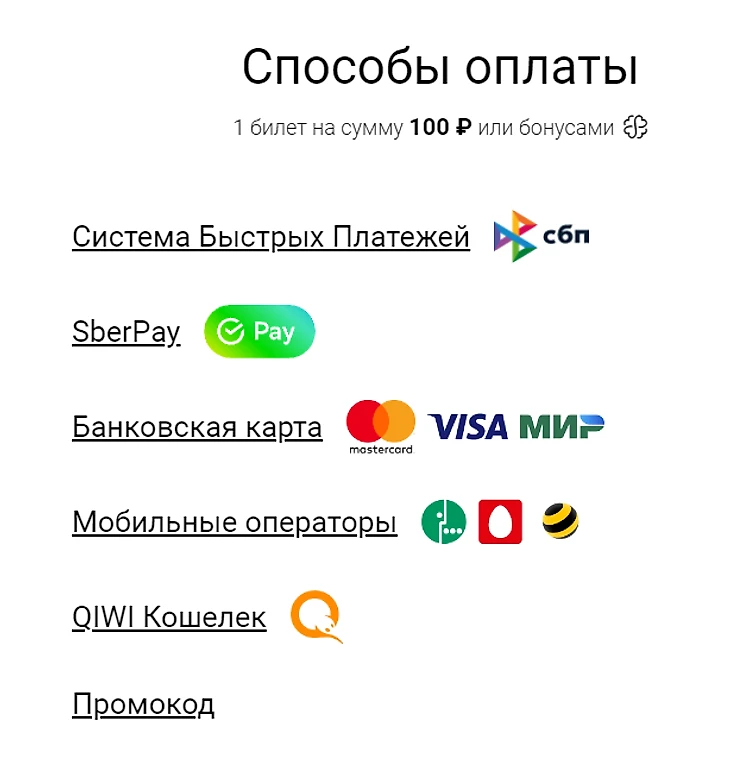Select Система Быстрых Платежей payment method
This screenshot has width=730, height=759.
(270, 237)
